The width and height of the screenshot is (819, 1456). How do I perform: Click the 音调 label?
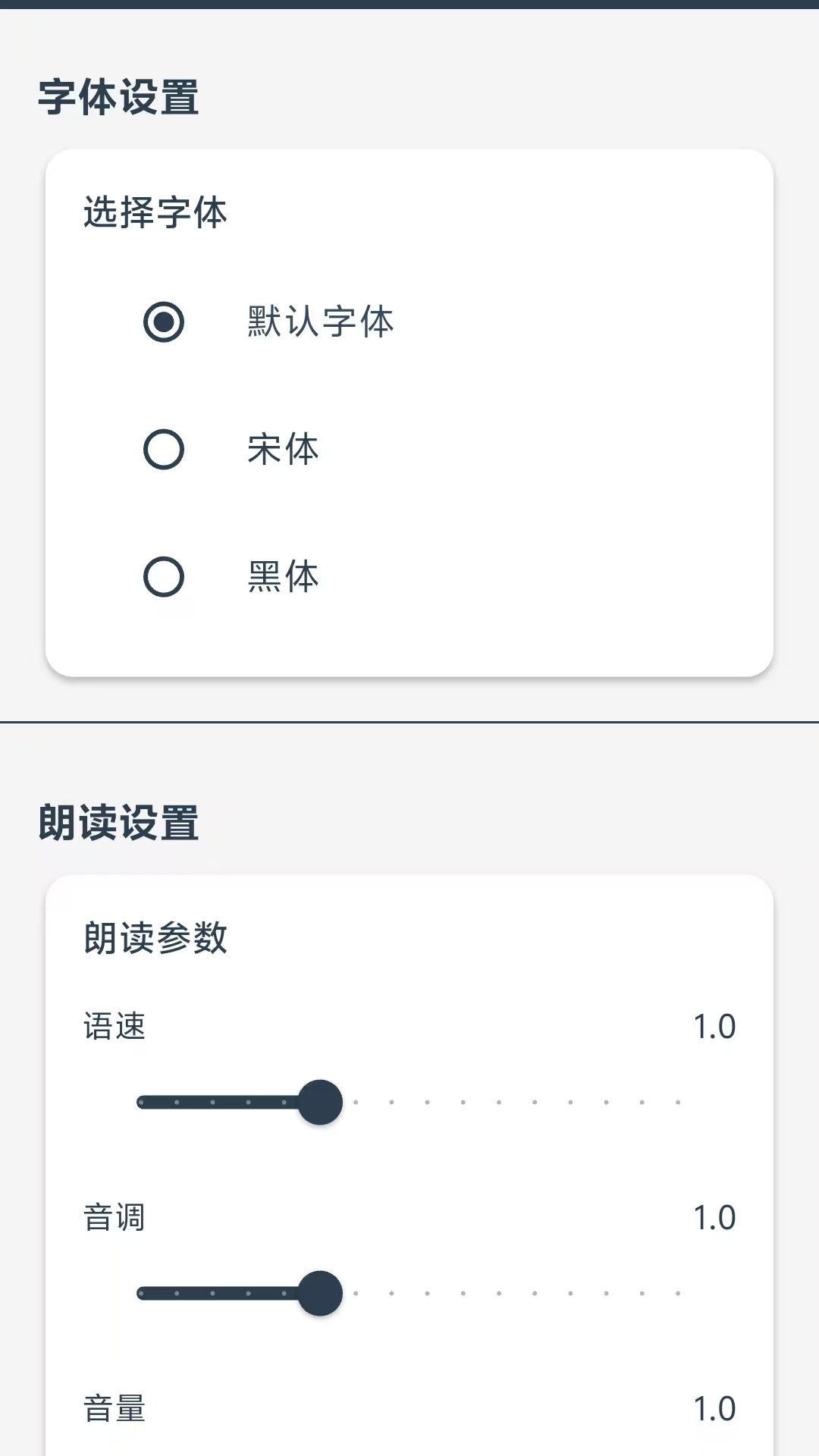112,1219
